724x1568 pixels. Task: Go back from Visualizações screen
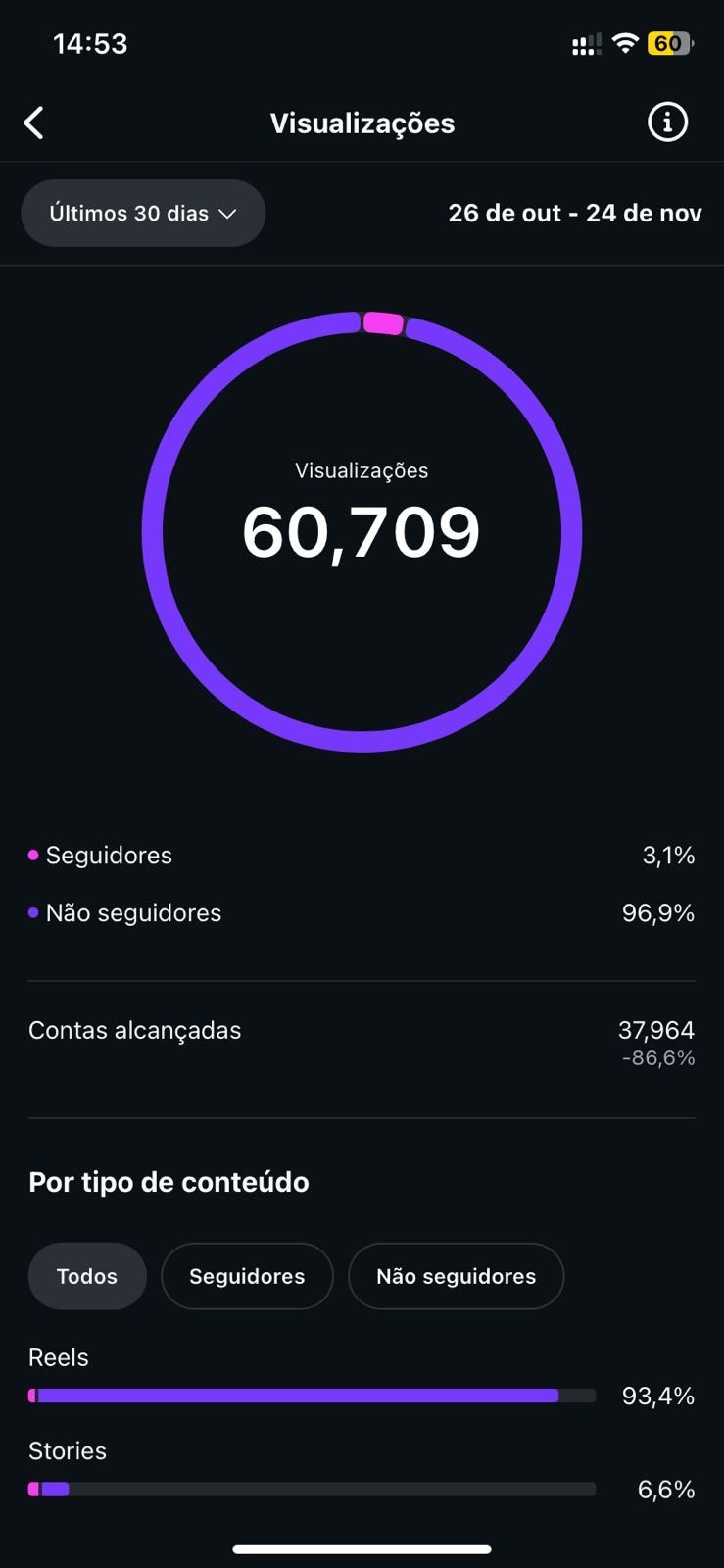(x=34, y=123)
